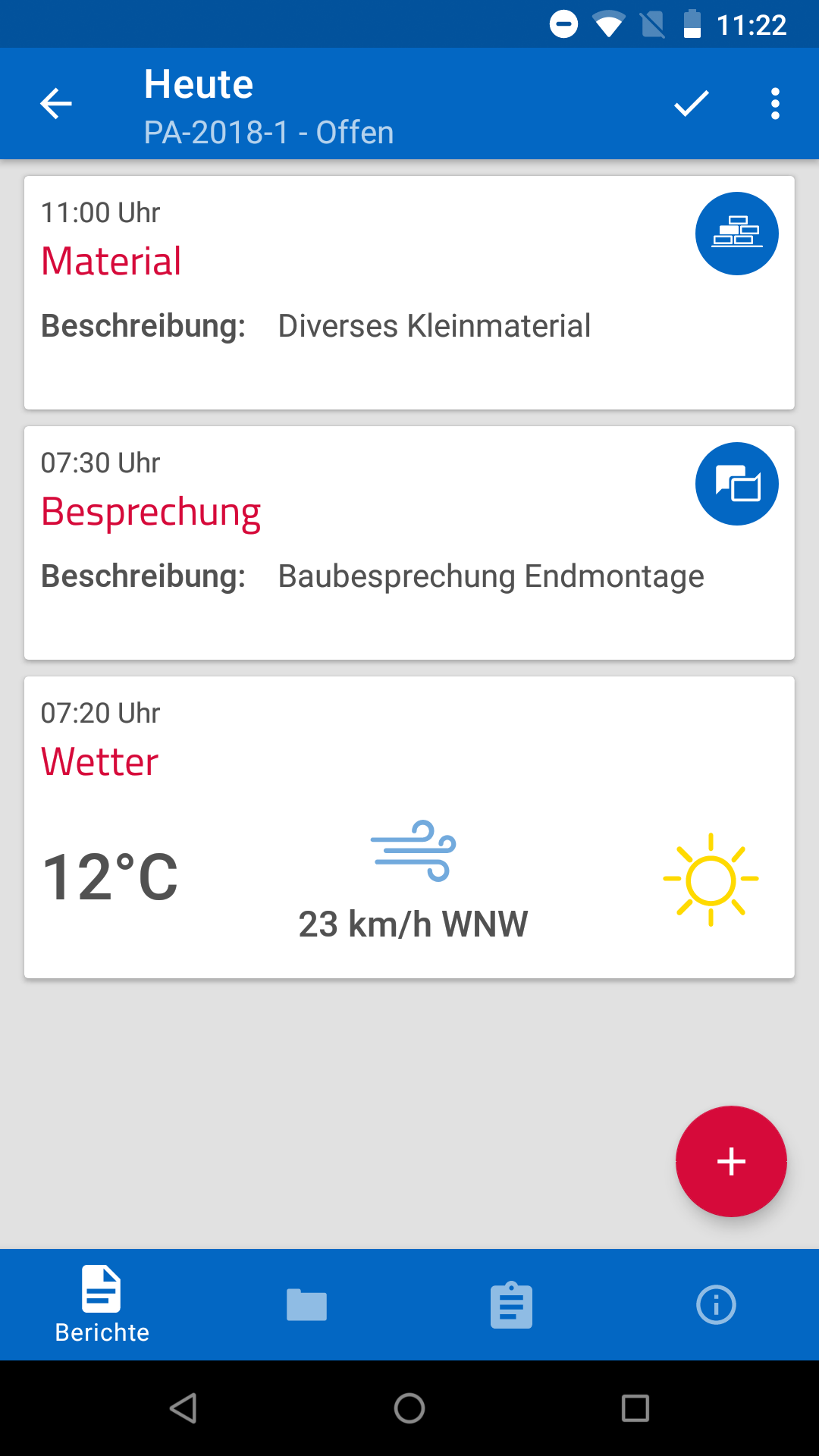Confirm the report with the checkmark
819x1456 pixels.
tap(691, 104)
